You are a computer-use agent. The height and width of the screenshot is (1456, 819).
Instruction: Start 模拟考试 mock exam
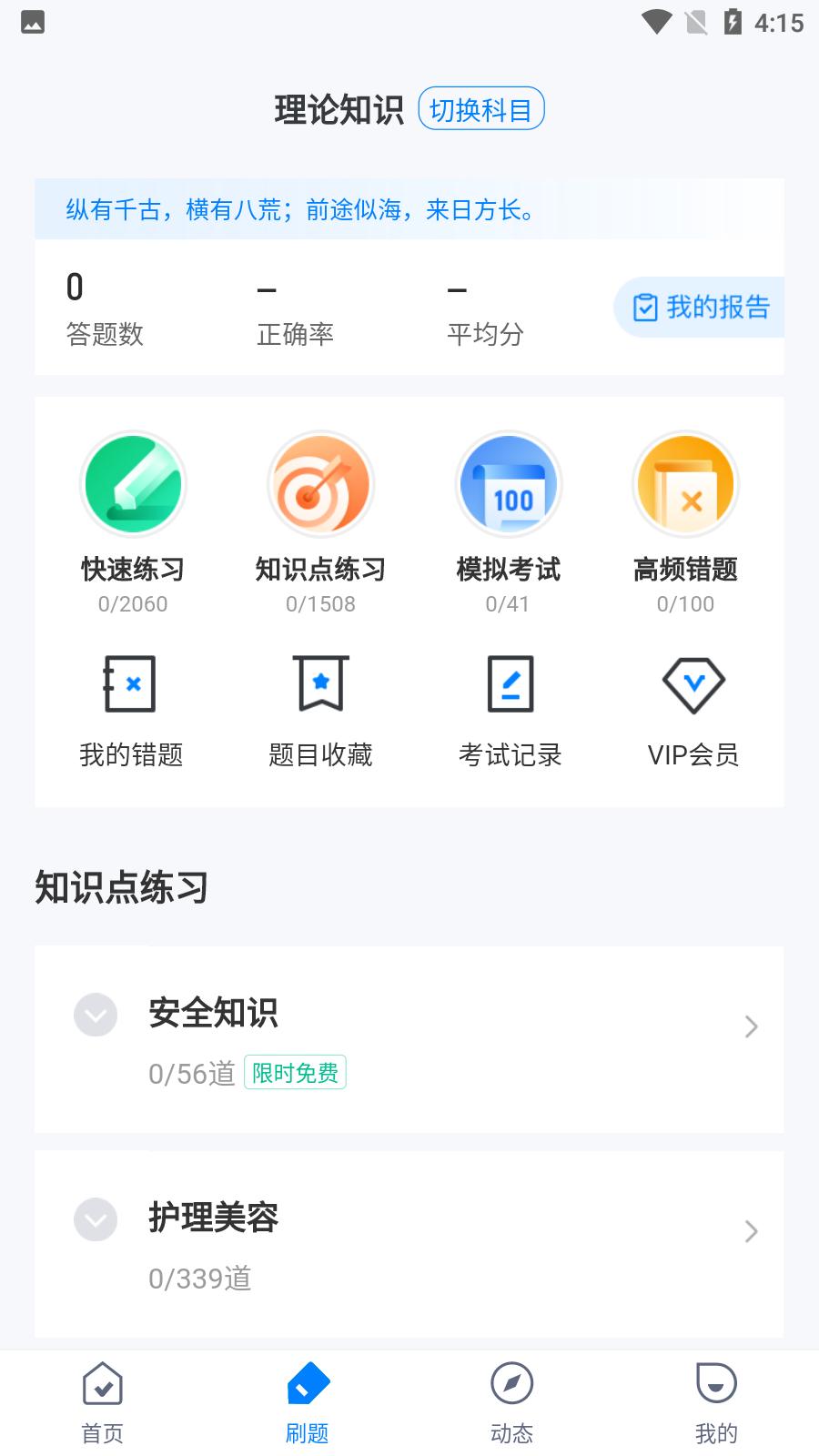coord(508,484)
